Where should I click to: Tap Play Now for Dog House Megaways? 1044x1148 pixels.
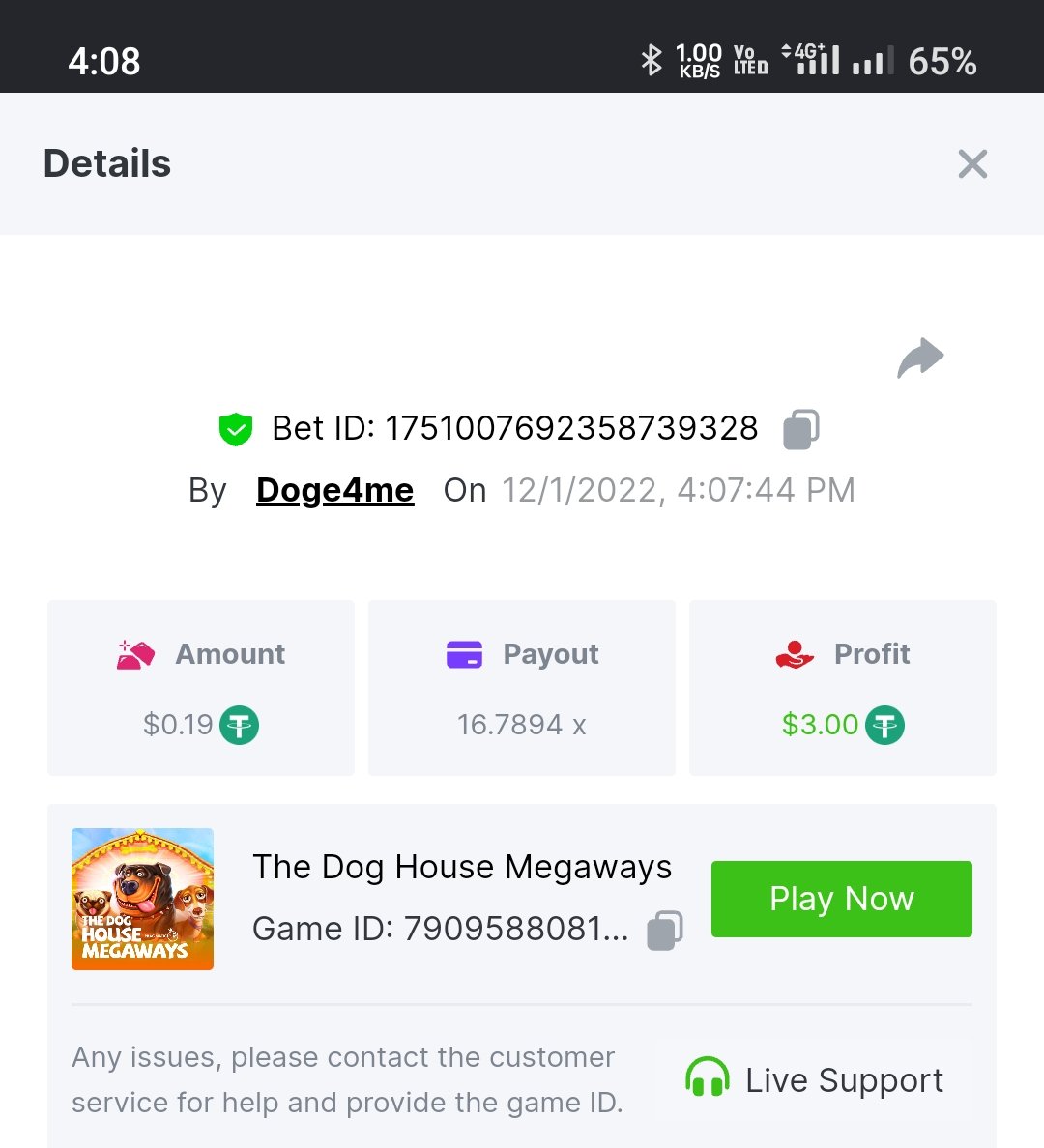pos(841,899)
